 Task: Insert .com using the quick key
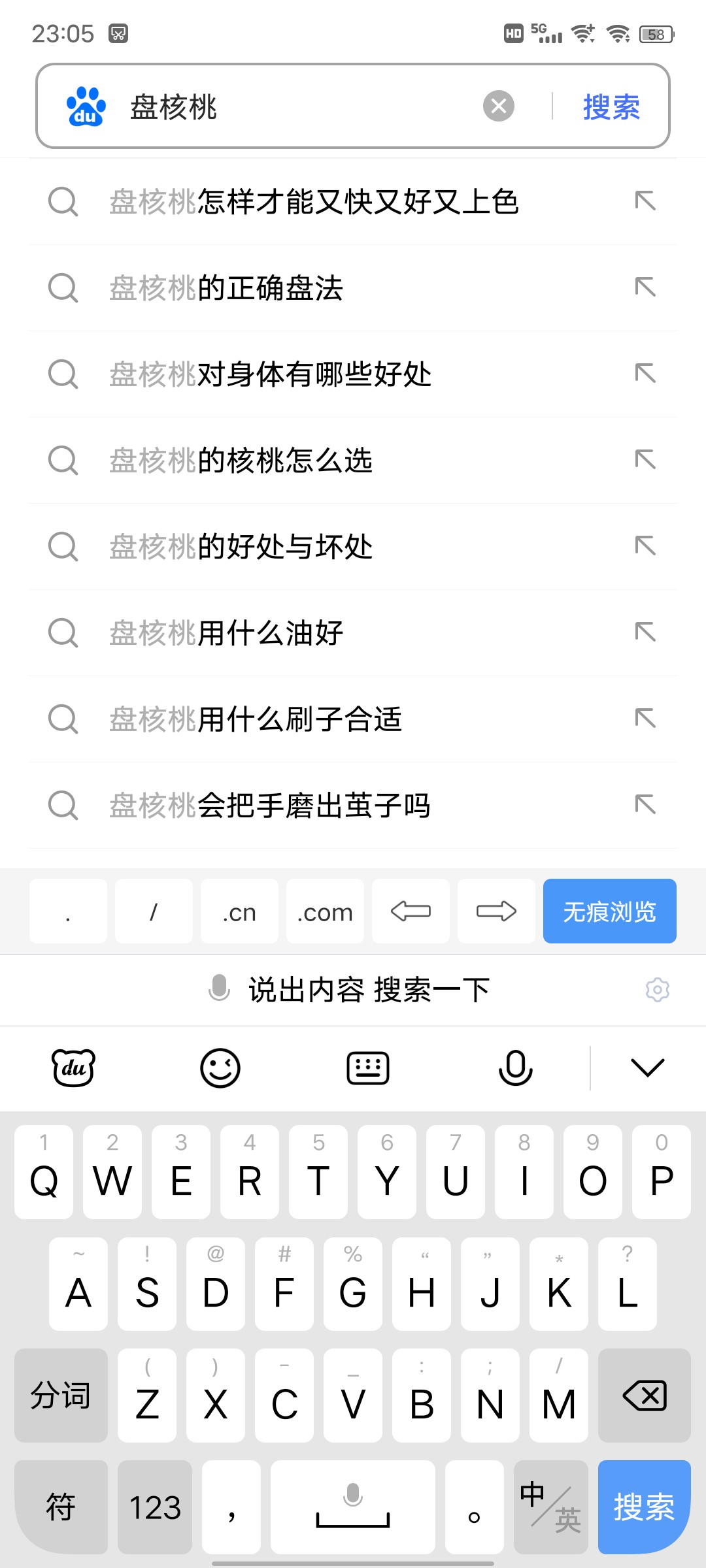click(x=325, y=911)
